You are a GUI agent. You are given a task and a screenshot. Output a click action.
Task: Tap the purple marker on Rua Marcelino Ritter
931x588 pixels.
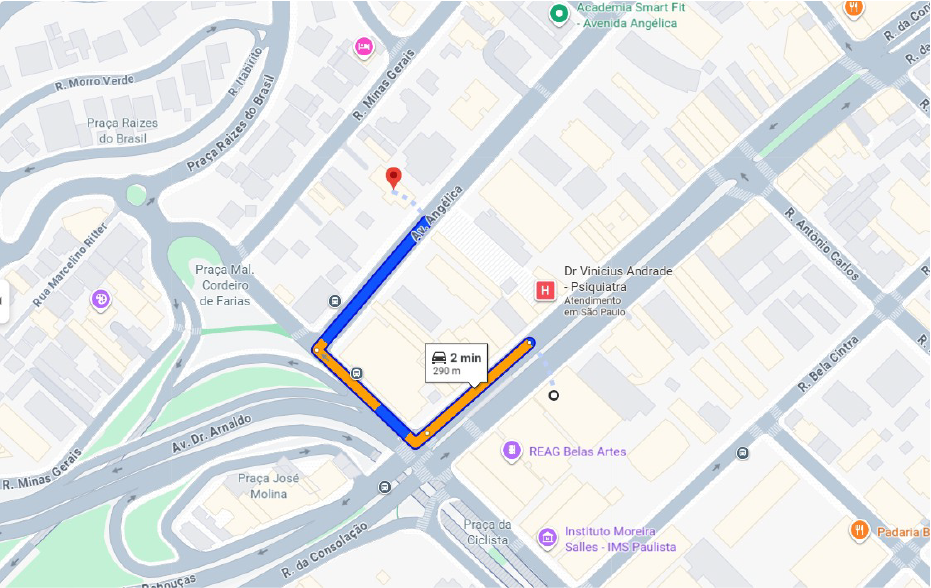click(101, 298)
